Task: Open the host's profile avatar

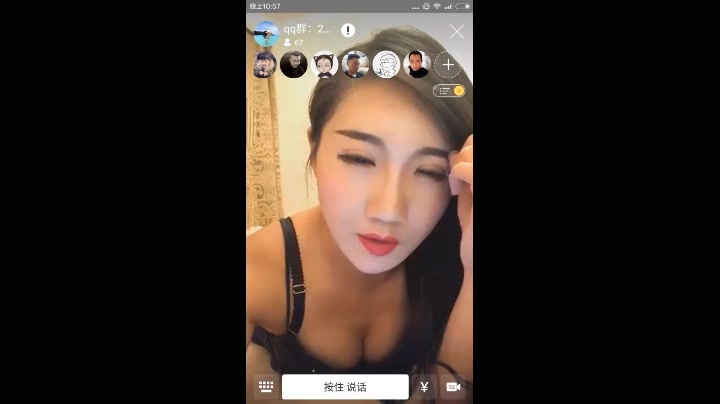Action: (x=266, y=34)
